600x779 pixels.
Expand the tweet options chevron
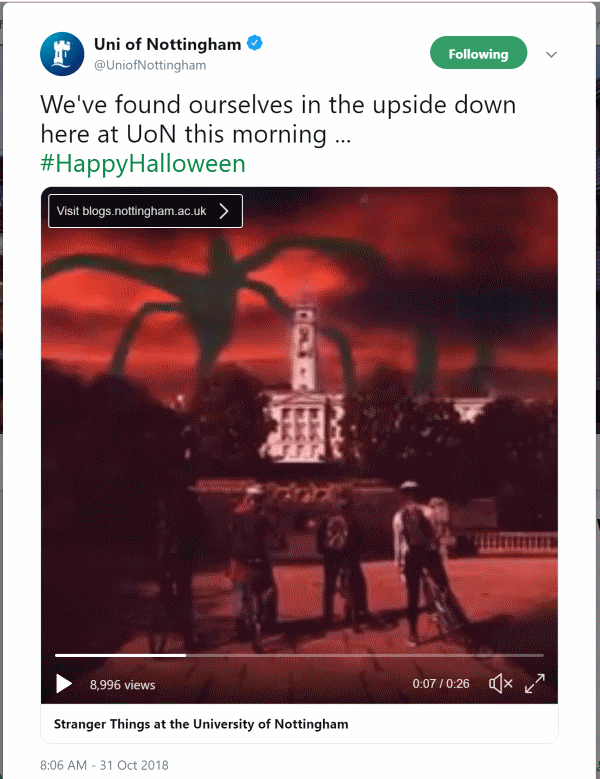(551, 55)
